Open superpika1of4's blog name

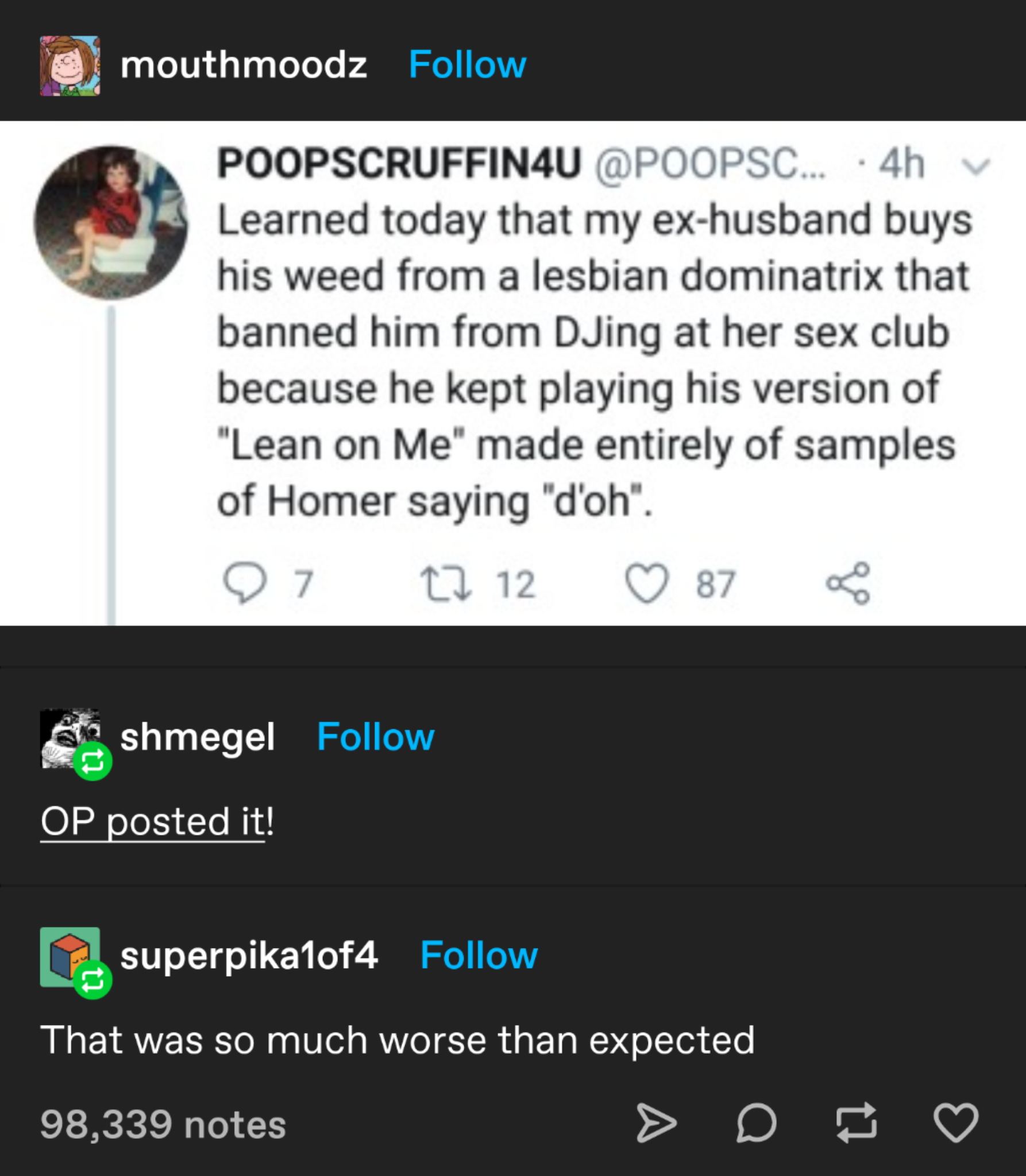(x=249, y=955)
